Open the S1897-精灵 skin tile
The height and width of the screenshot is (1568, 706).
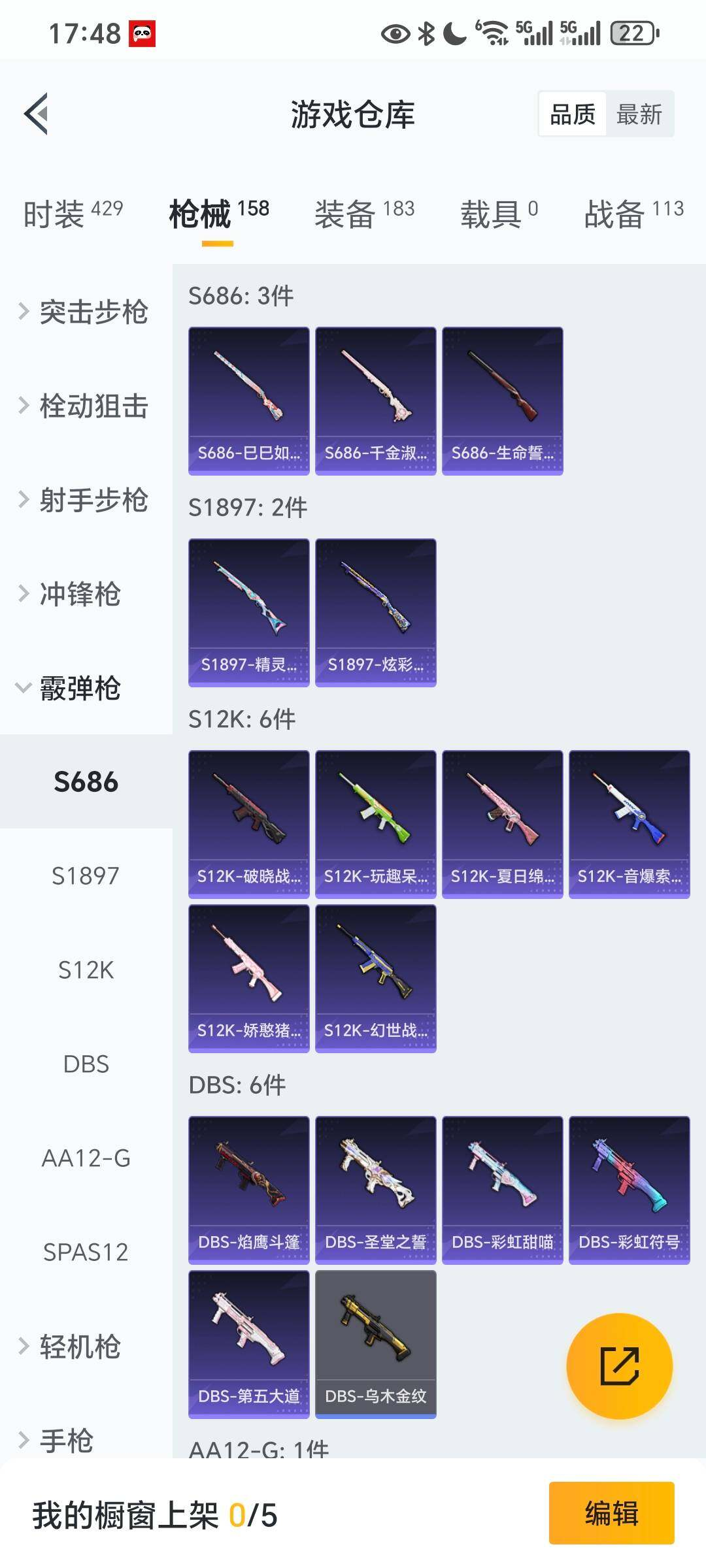coord(248,612)
